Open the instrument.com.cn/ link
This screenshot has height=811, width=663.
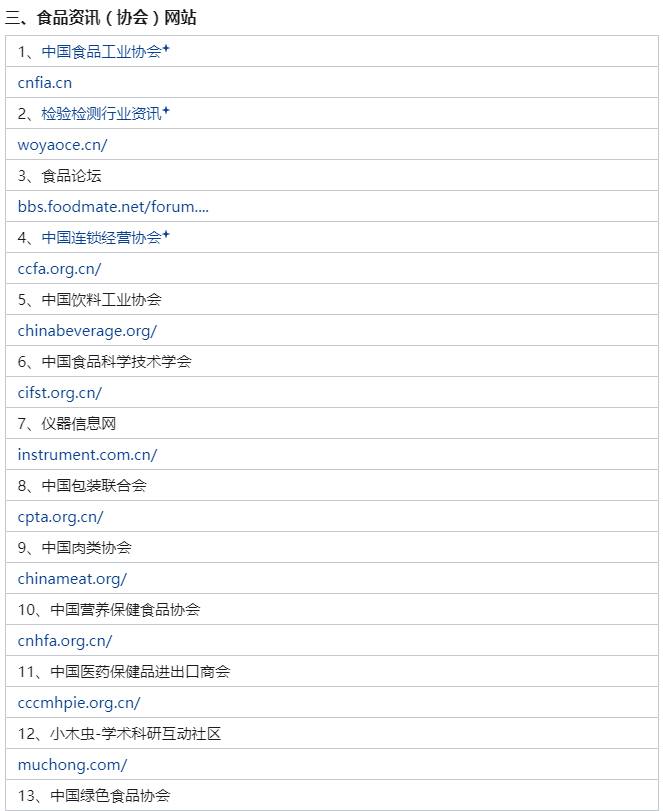click(x=87, y=455)
